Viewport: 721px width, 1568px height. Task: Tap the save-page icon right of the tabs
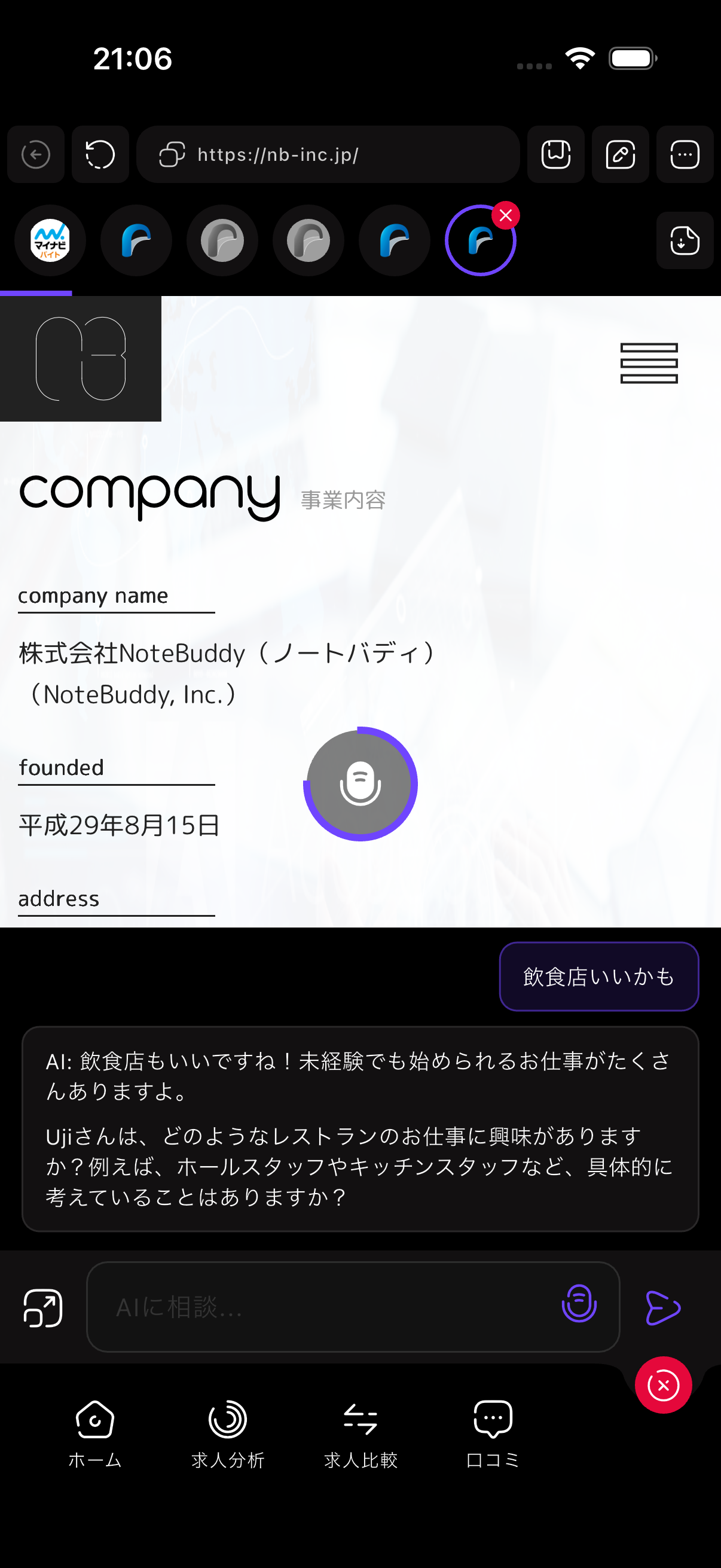click(x=684, y=240)
